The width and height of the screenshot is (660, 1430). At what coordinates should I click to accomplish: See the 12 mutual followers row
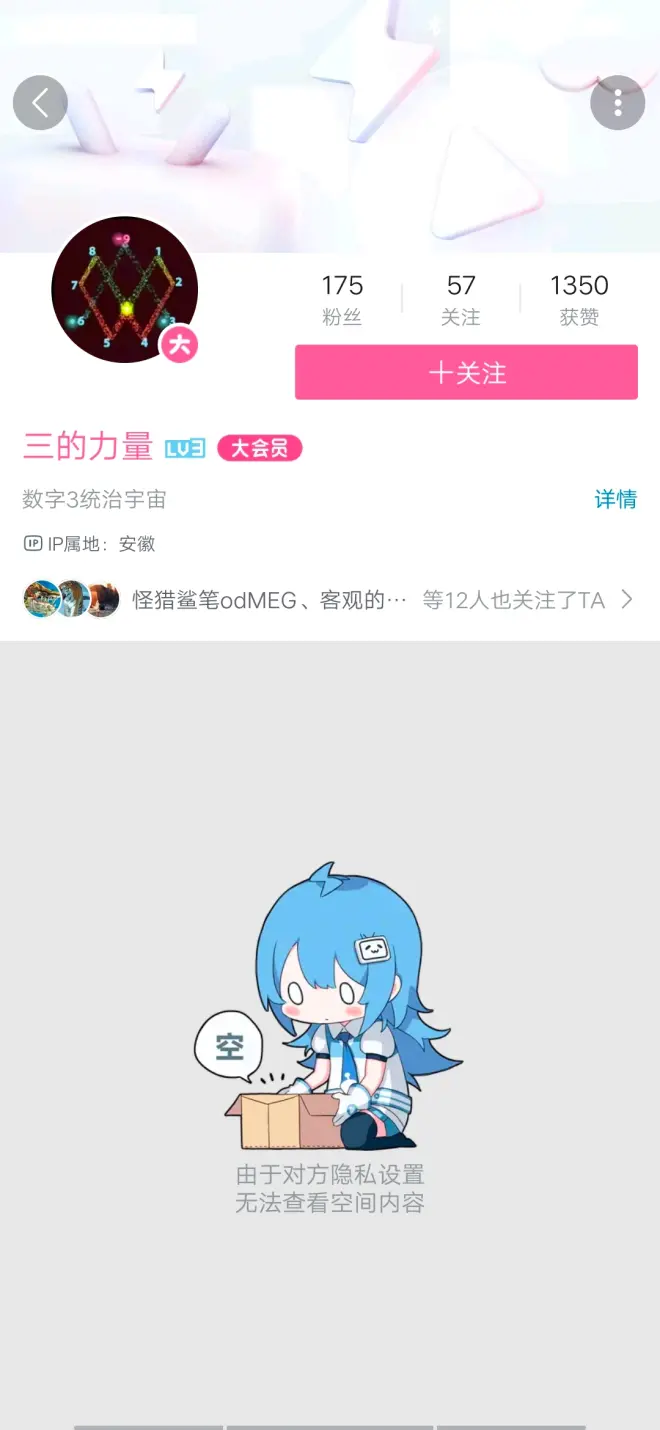pos(328,600)
